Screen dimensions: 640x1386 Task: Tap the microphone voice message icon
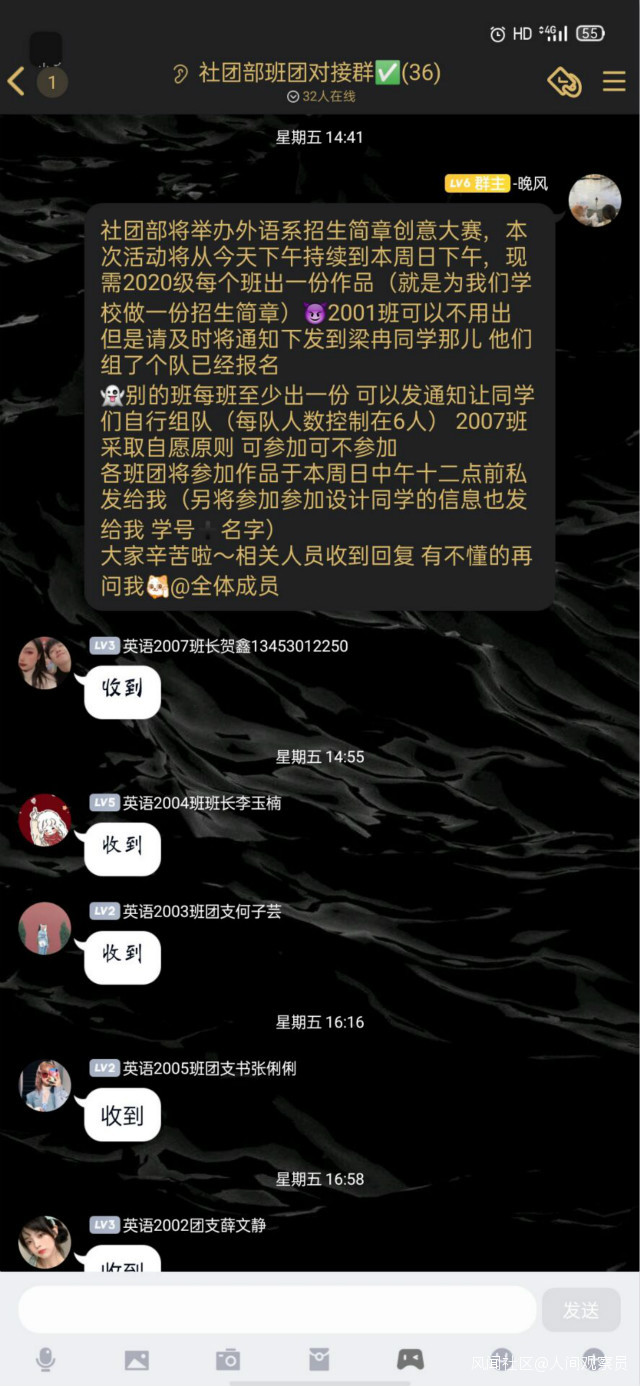point(45,1360)
